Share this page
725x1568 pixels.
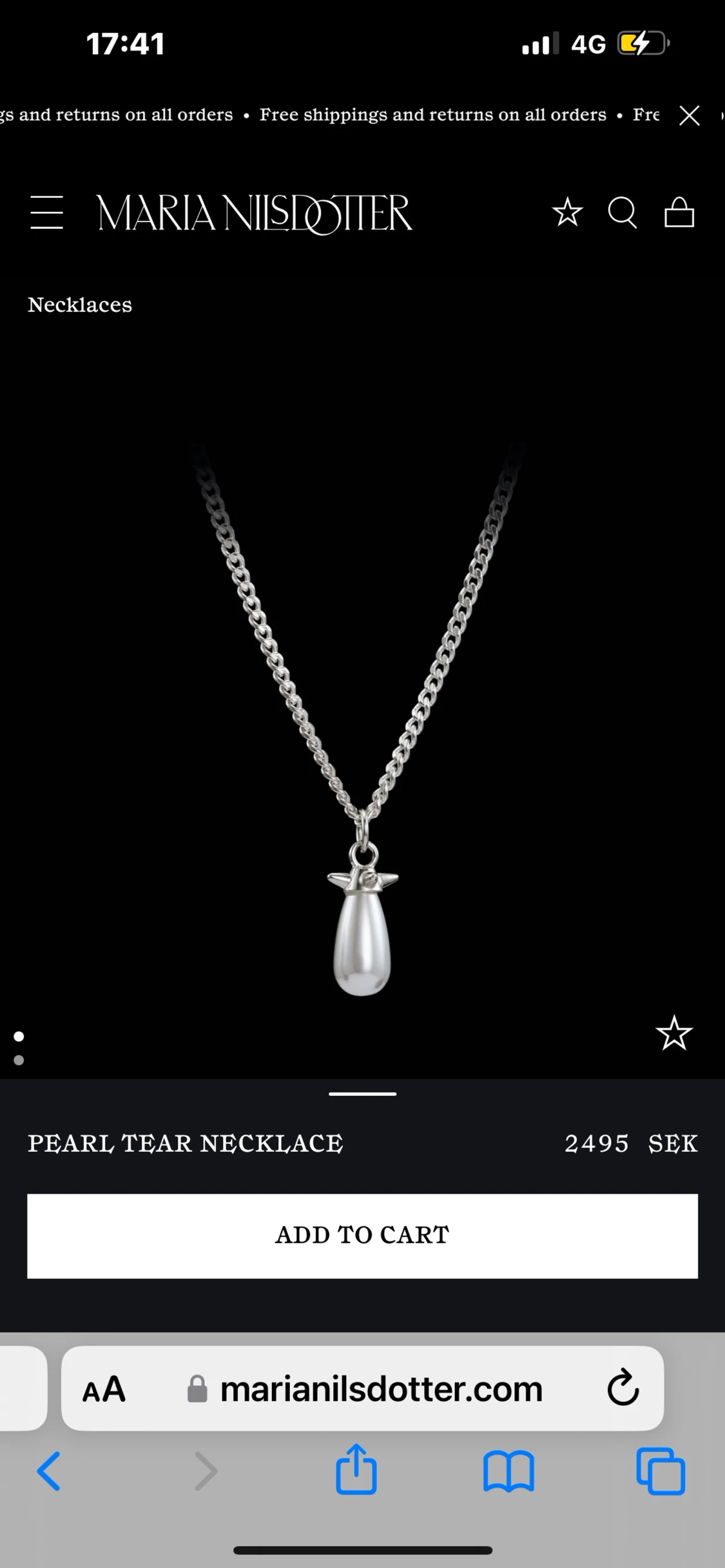(356, 1470)
